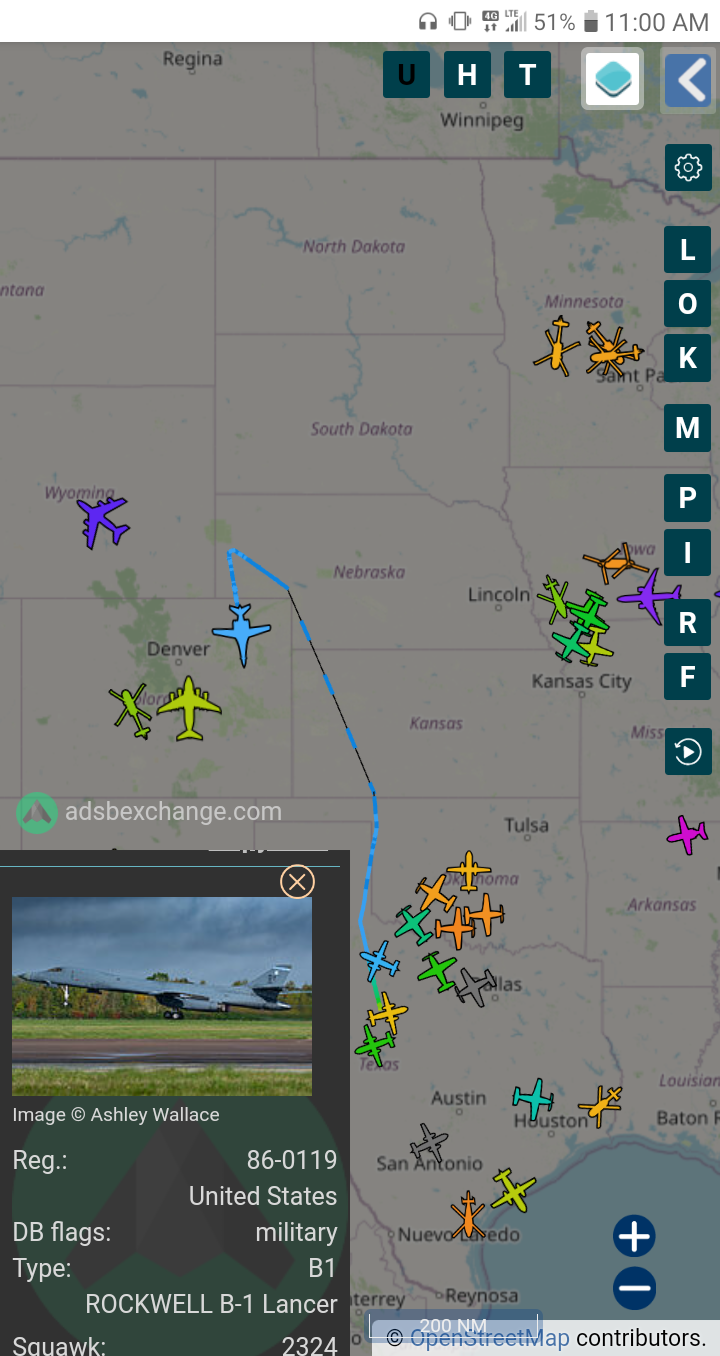This screenshot has width=720, height=1356.
Task: Tap the H button in top toolbar
Action: coord(467,75)
